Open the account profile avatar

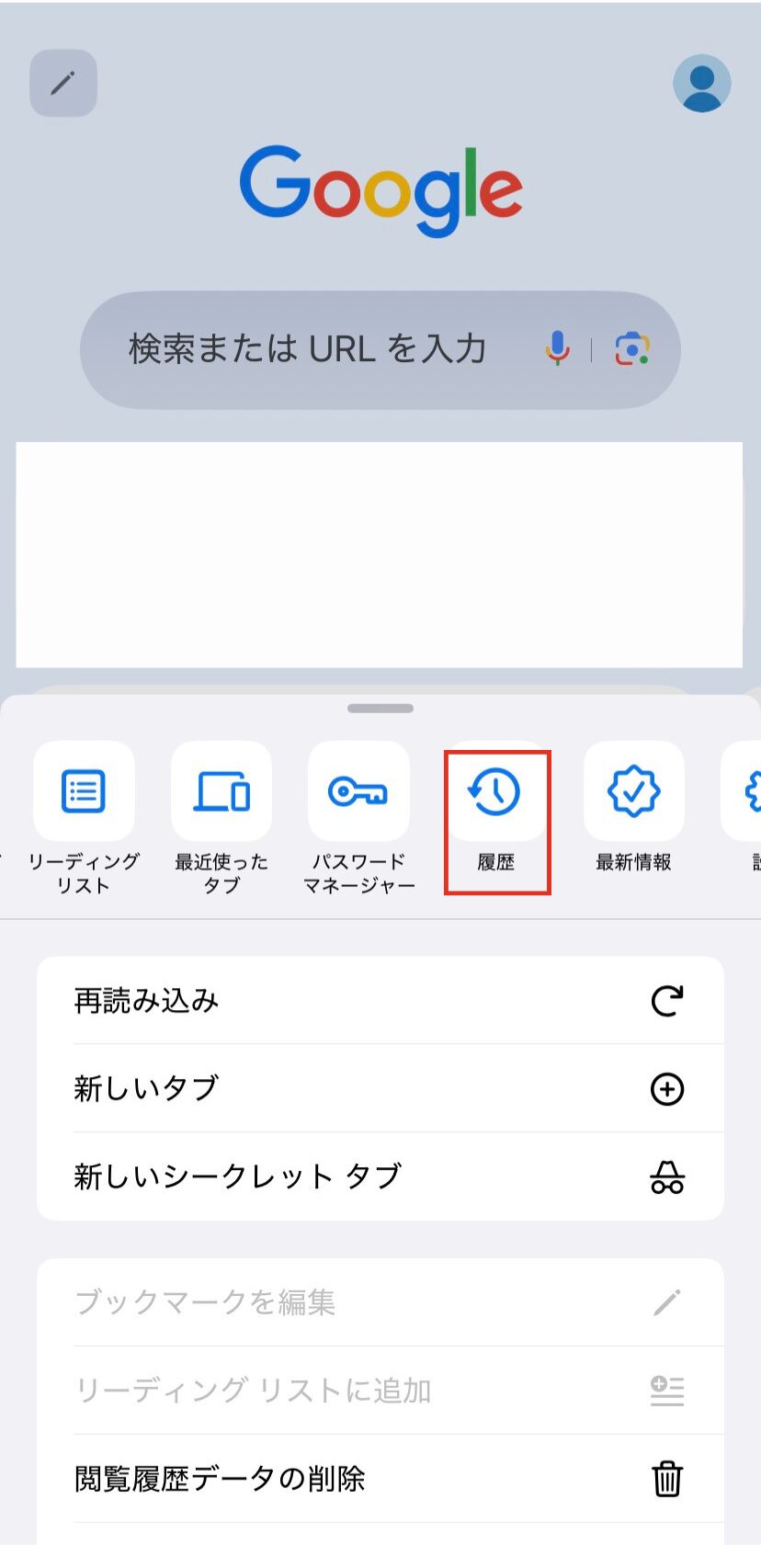[702, 84]
